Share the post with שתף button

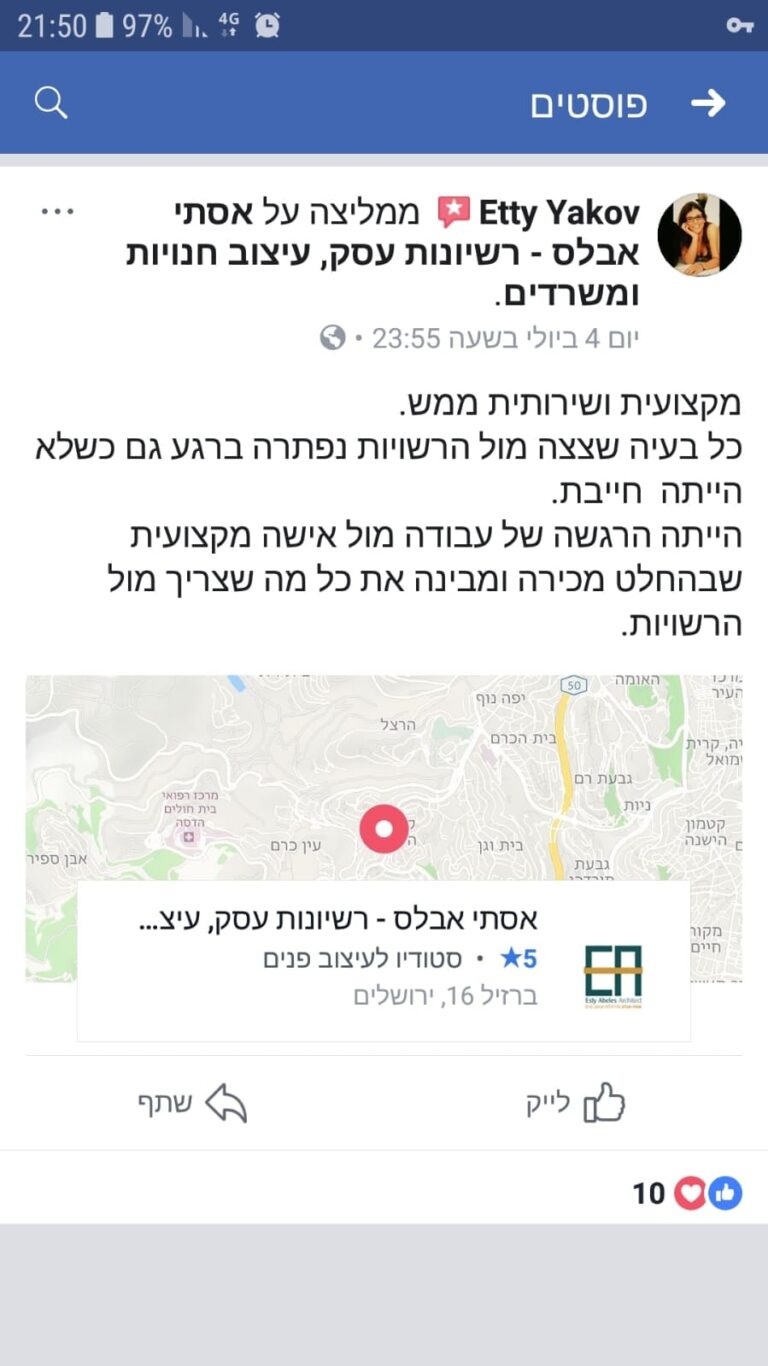192,1104
